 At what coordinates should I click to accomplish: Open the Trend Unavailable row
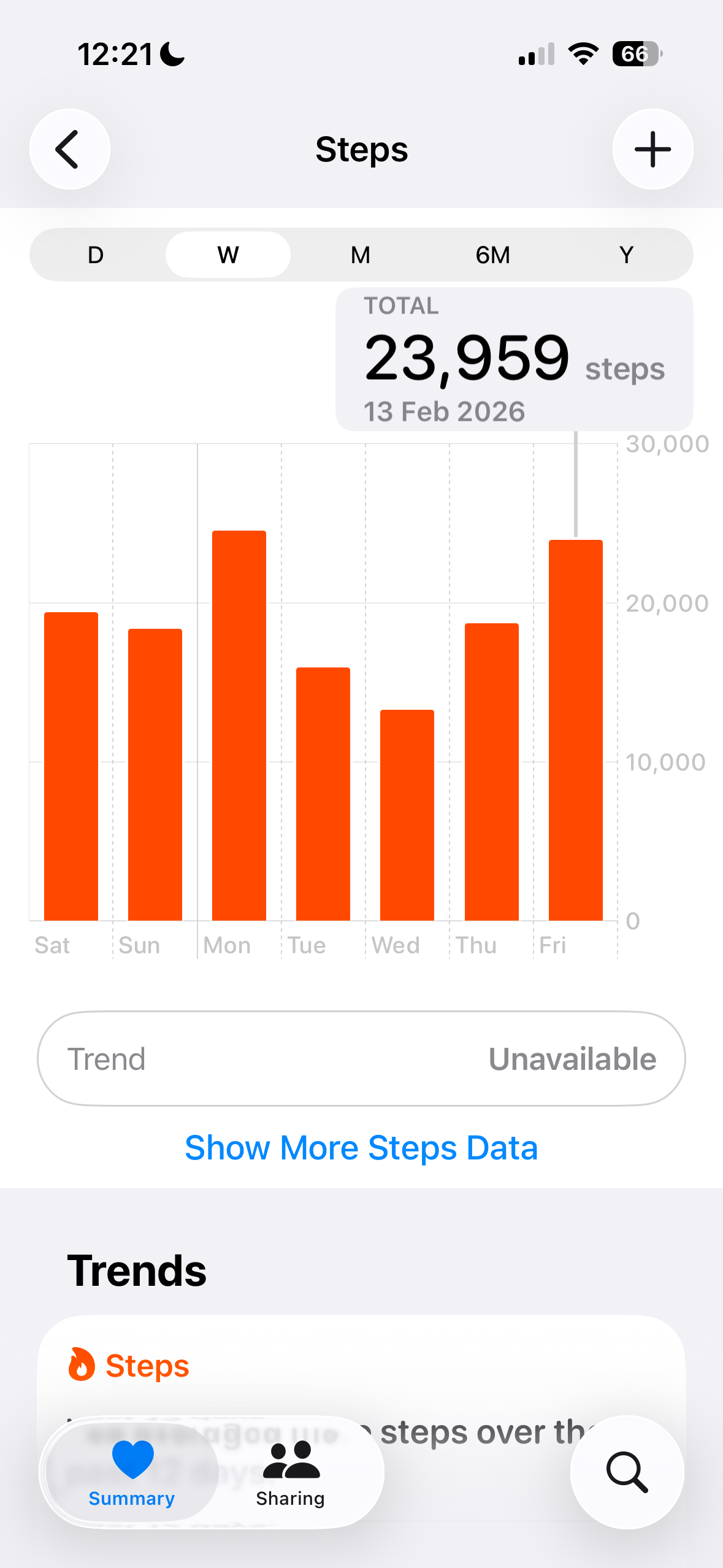361,1059
